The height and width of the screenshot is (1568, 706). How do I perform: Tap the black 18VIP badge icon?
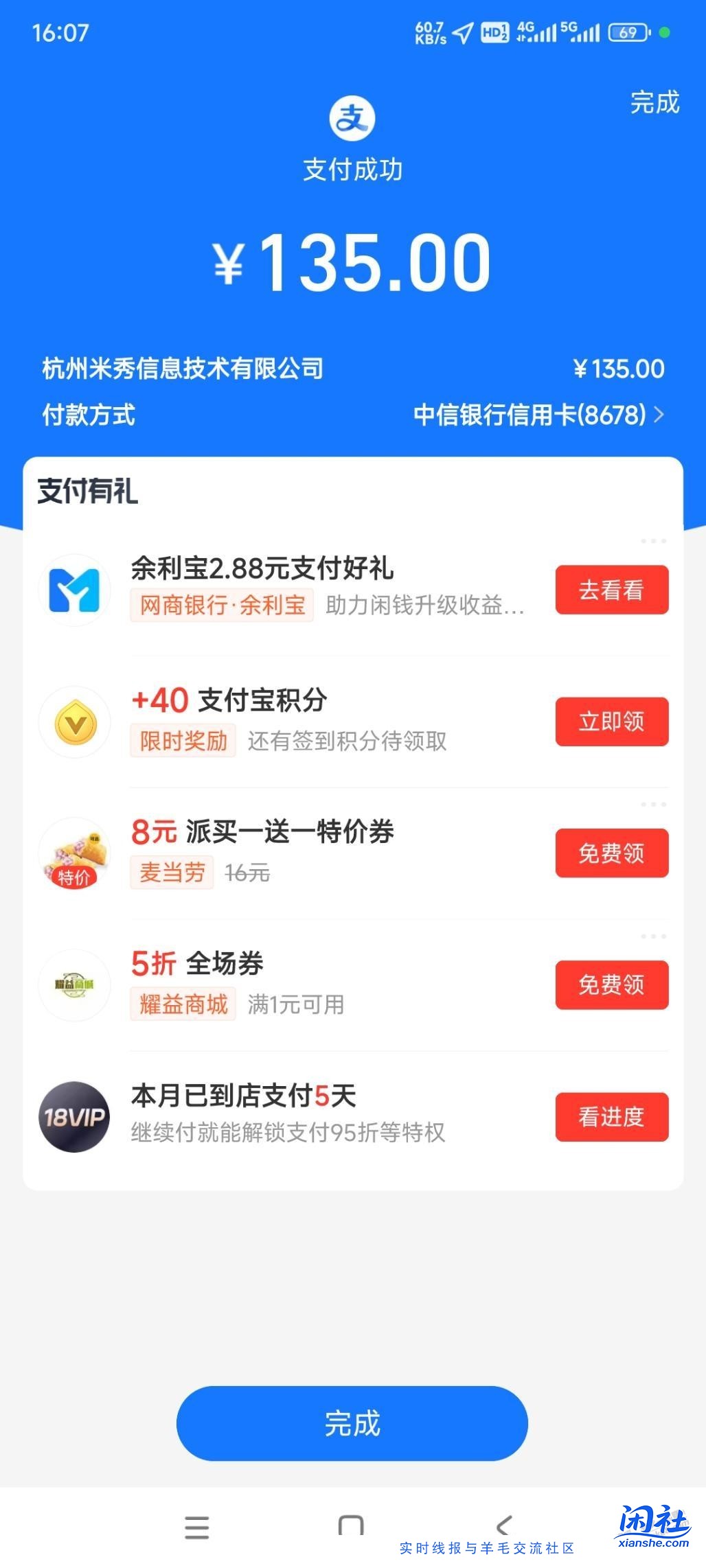point(75,1117)
